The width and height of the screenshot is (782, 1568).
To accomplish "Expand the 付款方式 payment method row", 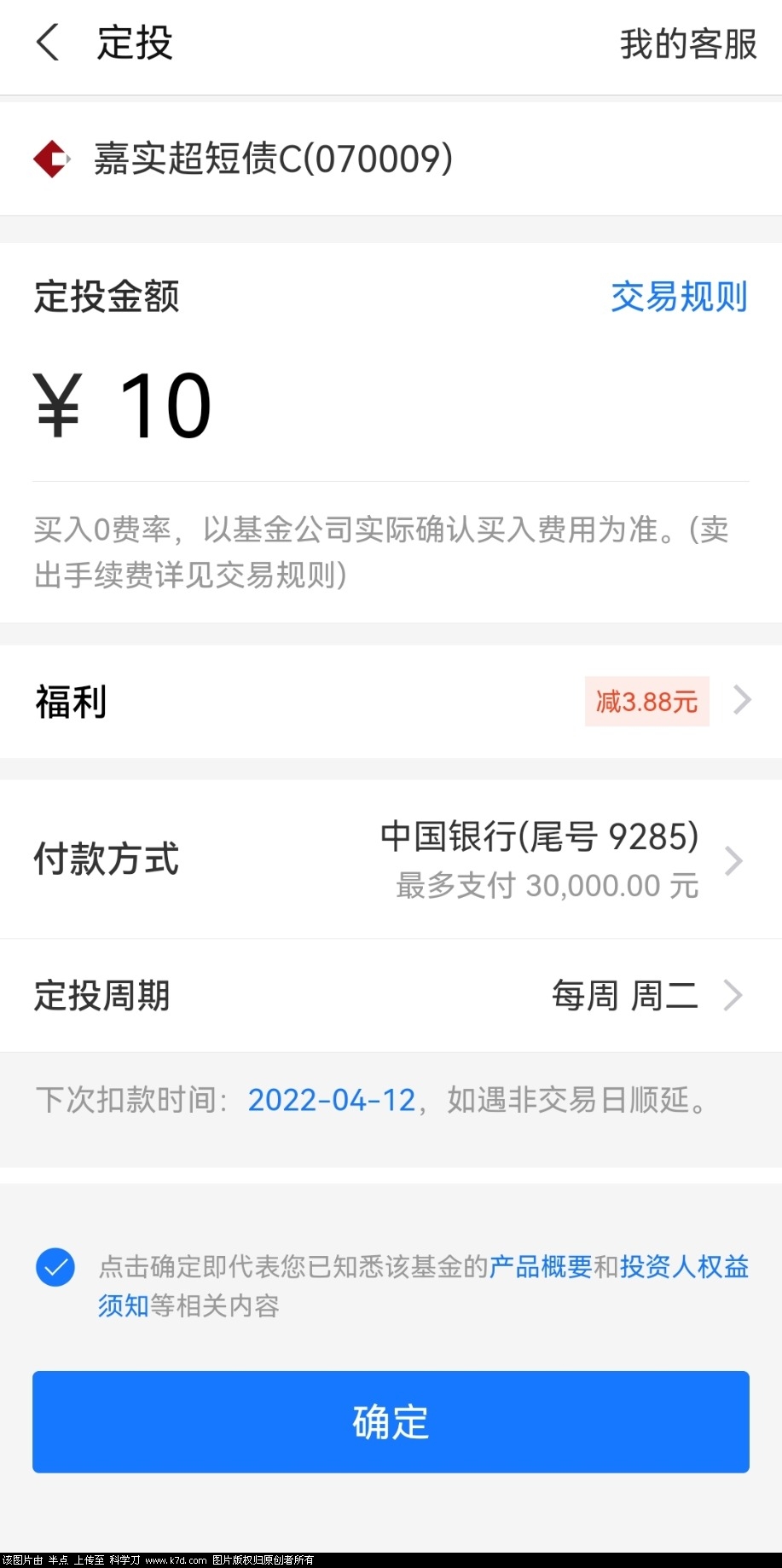I will click(105, 859).
